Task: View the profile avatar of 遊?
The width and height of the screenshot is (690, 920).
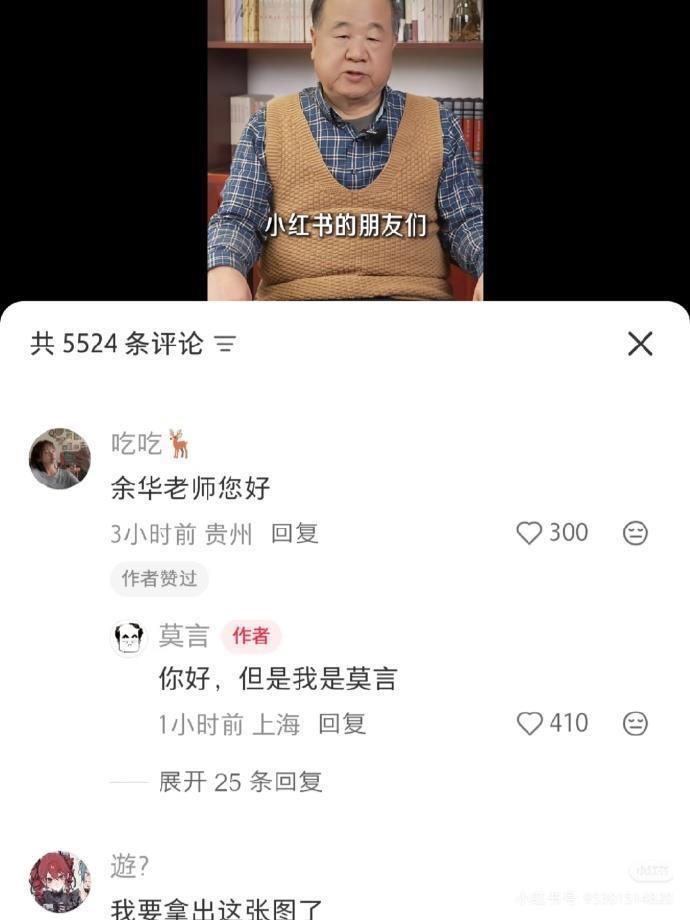Action: click(x=60, y=881)
